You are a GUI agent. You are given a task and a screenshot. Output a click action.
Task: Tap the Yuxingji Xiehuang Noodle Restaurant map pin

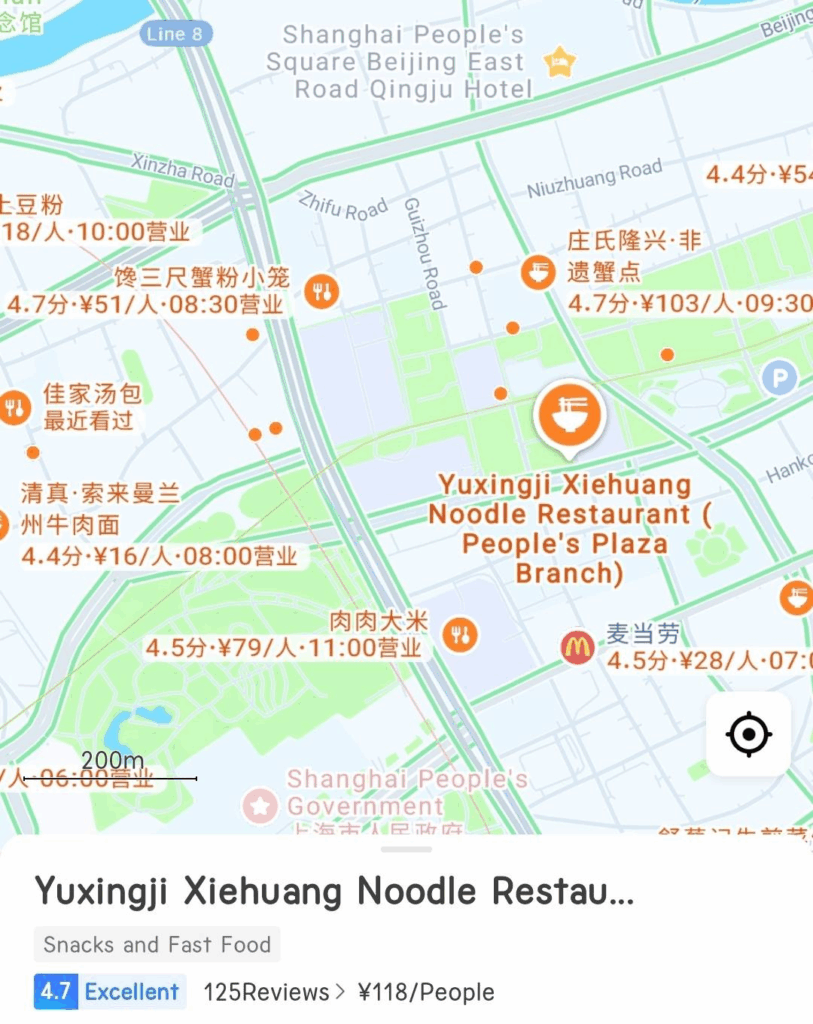[568, 414]
